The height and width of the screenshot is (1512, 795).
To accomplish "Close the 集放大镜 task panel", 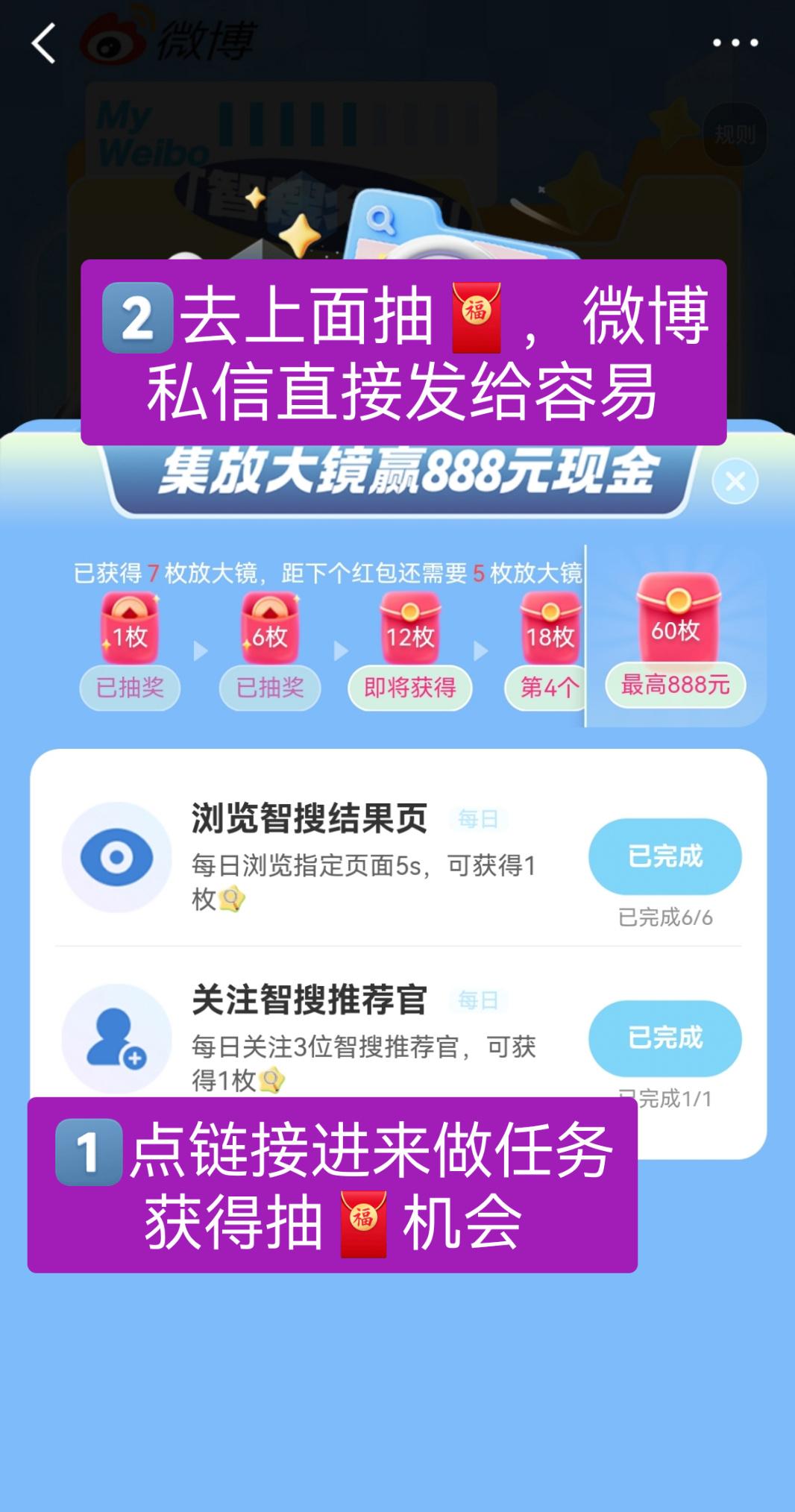I will click(x=735, y=481).
